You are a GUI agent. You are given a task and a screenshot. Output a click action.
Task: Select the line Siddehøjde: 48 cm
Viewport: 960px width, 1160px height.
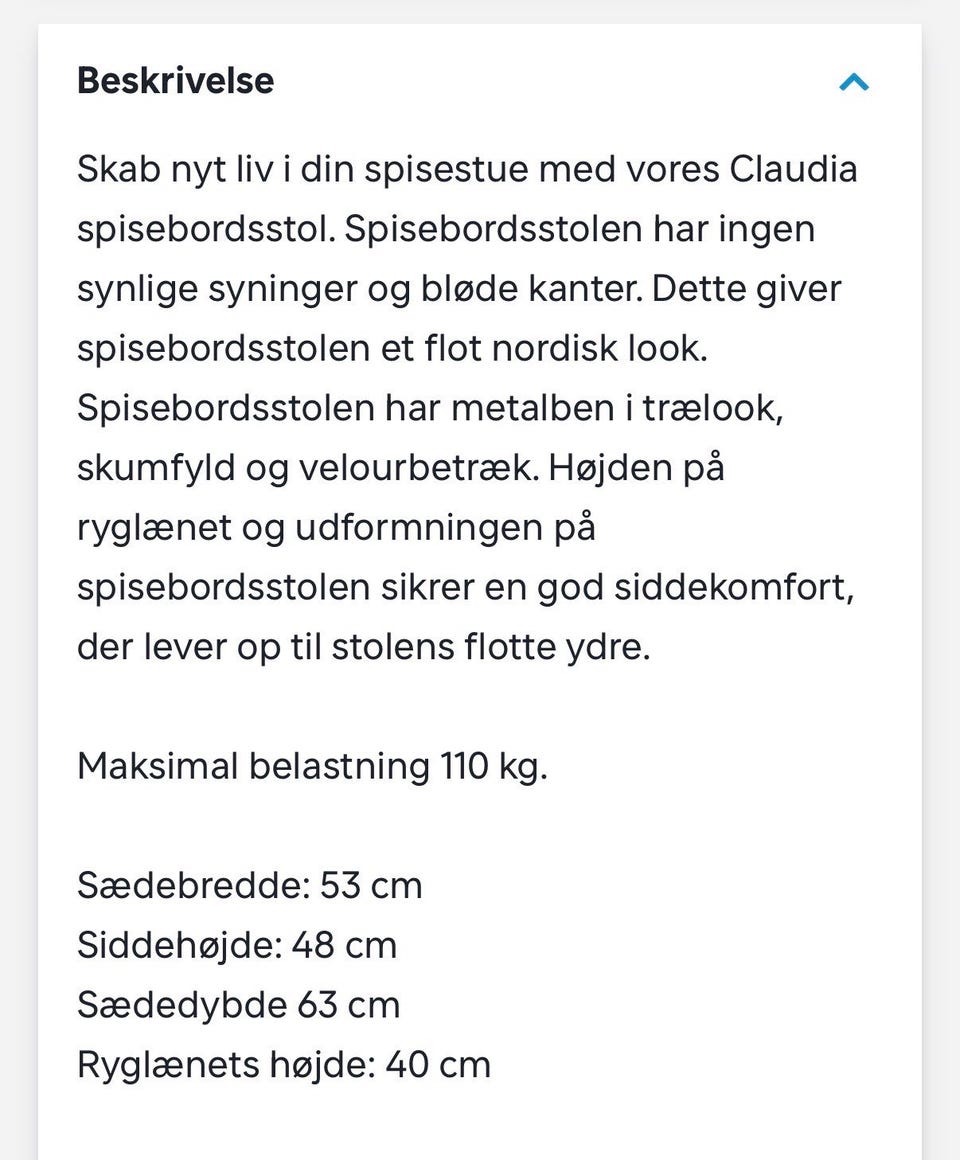click(x=237, y=945)
